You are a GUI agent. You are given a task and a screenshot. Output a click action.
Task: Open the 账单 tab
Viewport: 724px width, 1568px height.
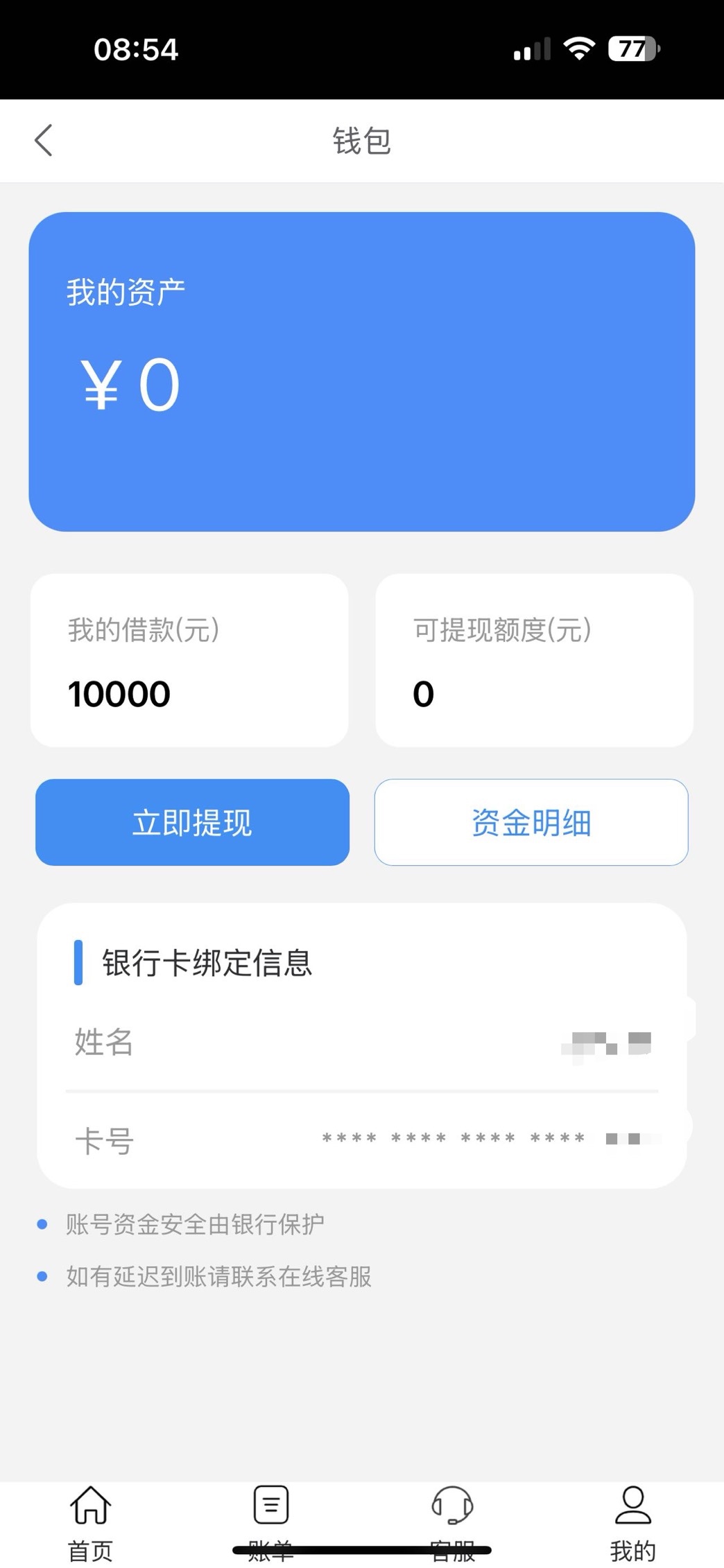[271, 1524]
